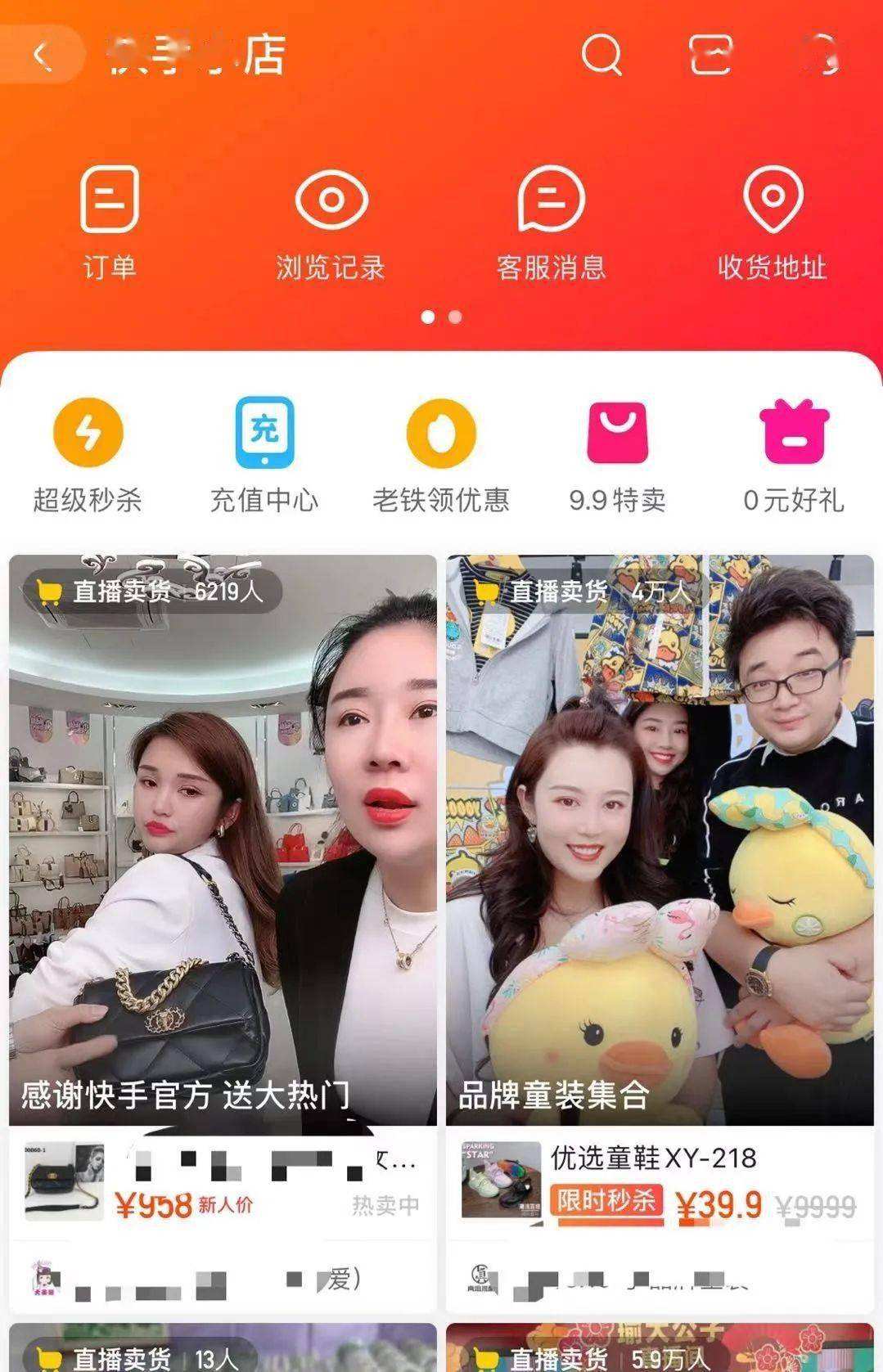Open the 订单 (Orders) icon
The width and height of the screenshot is (883, 1372).
pos(110,221)
